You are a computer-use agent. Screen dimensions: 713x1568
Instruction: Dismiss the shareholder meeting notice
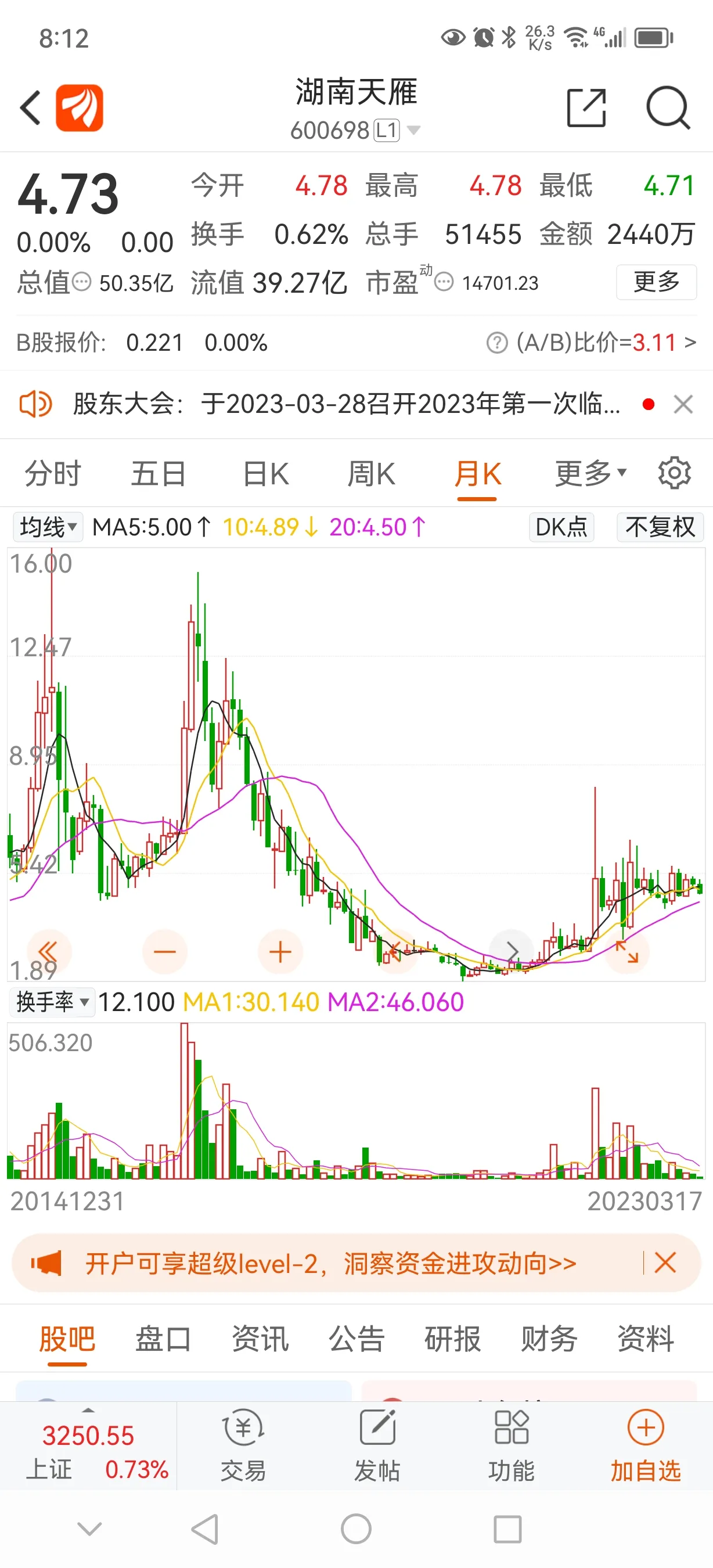click(683, 404)
